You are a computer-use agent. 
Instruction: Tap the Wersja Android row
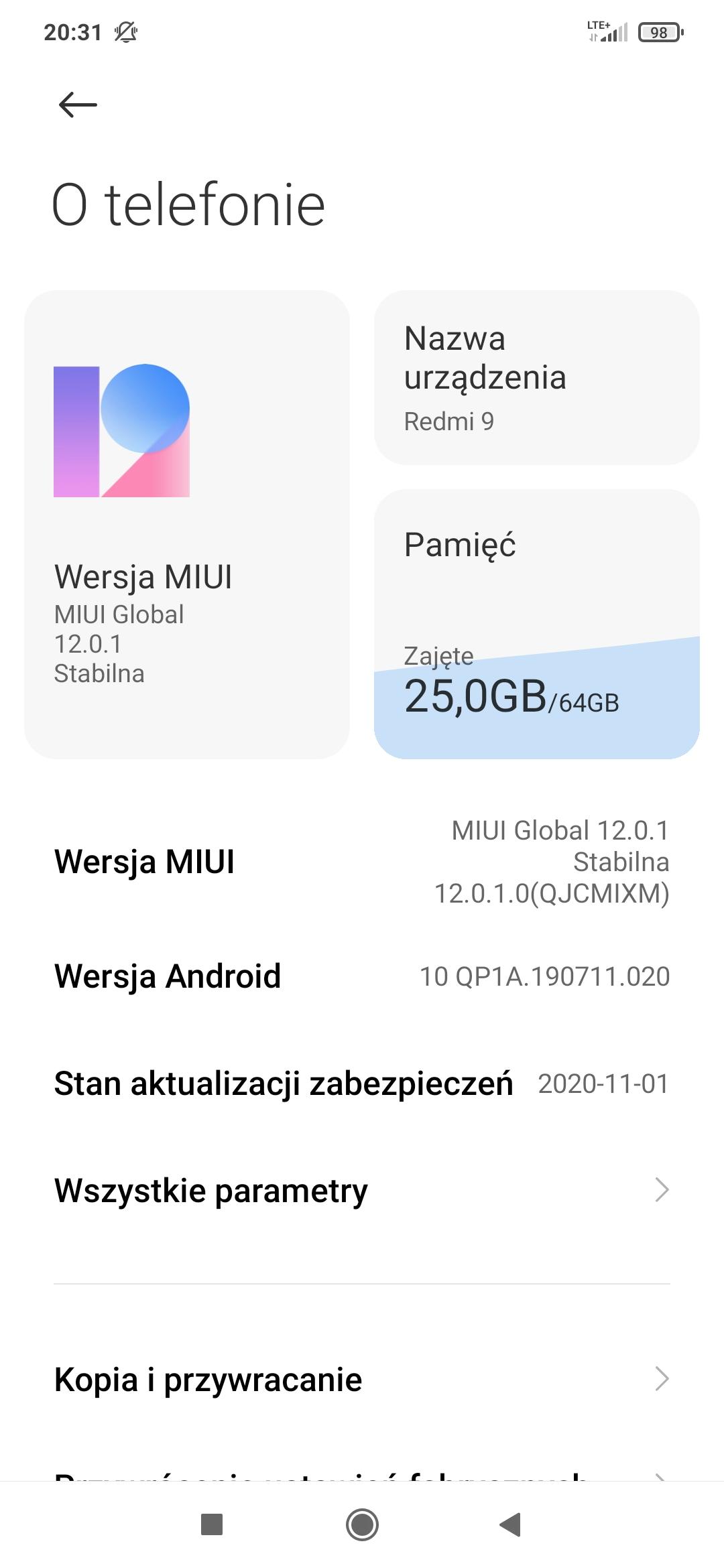pyautogui.click(x=362, y=976)
